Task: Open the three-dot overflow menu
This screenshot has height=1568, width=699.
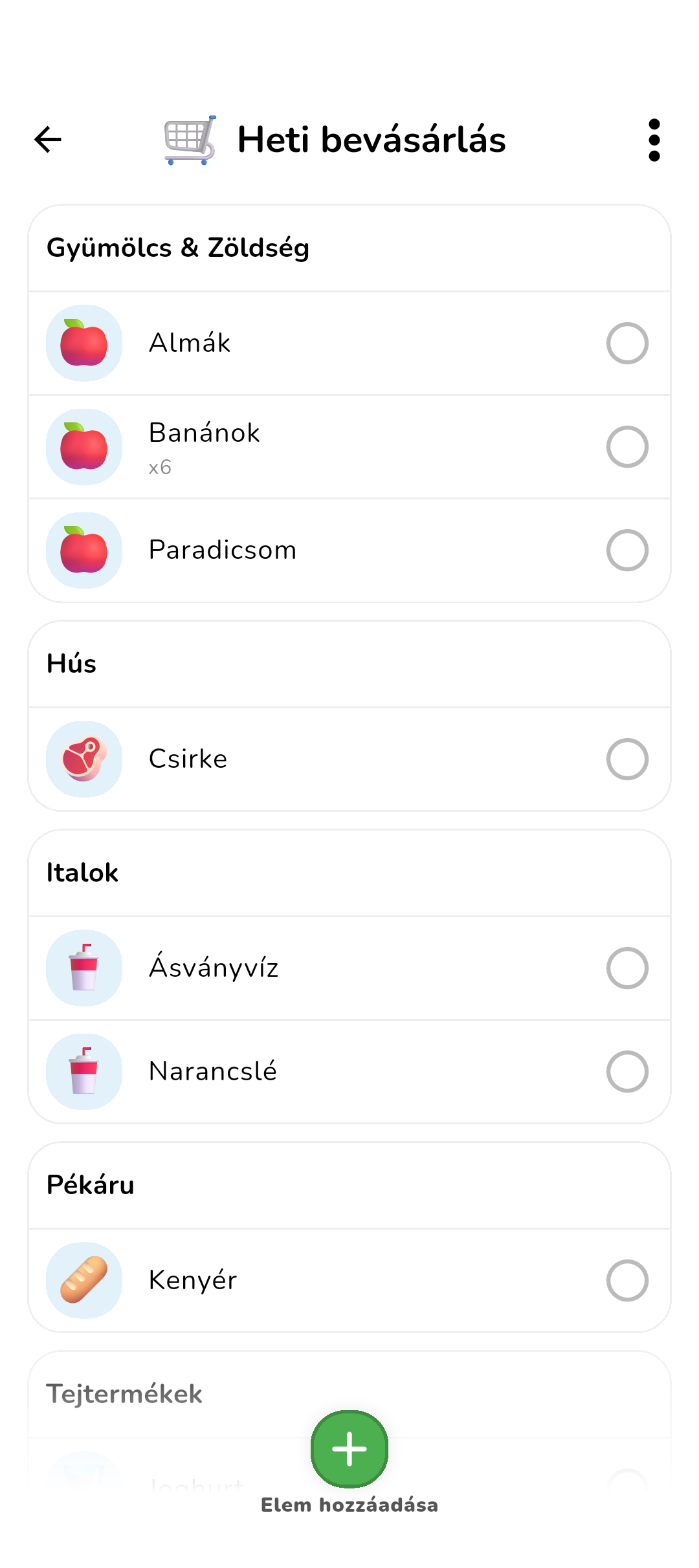Action: tap(654, 140)
